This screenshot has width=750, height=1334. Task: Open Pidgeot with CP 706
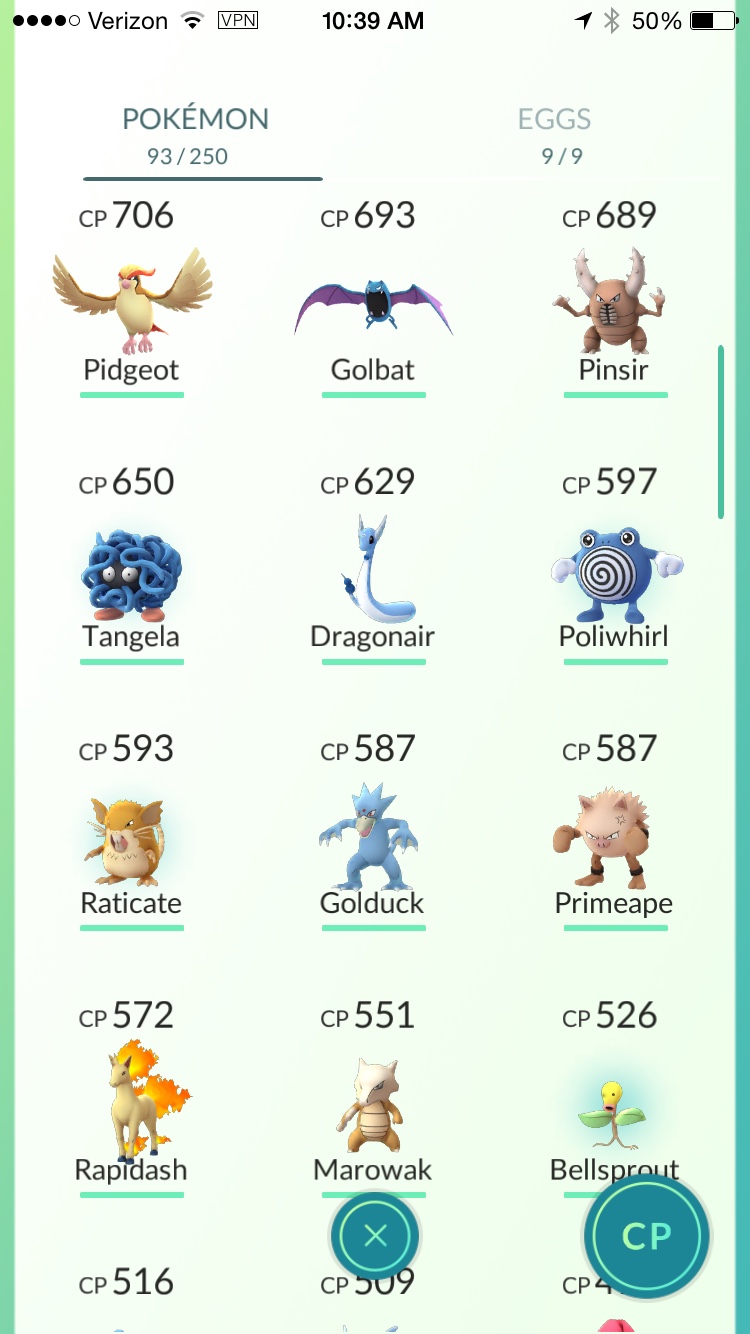click(x=132, y=299)
